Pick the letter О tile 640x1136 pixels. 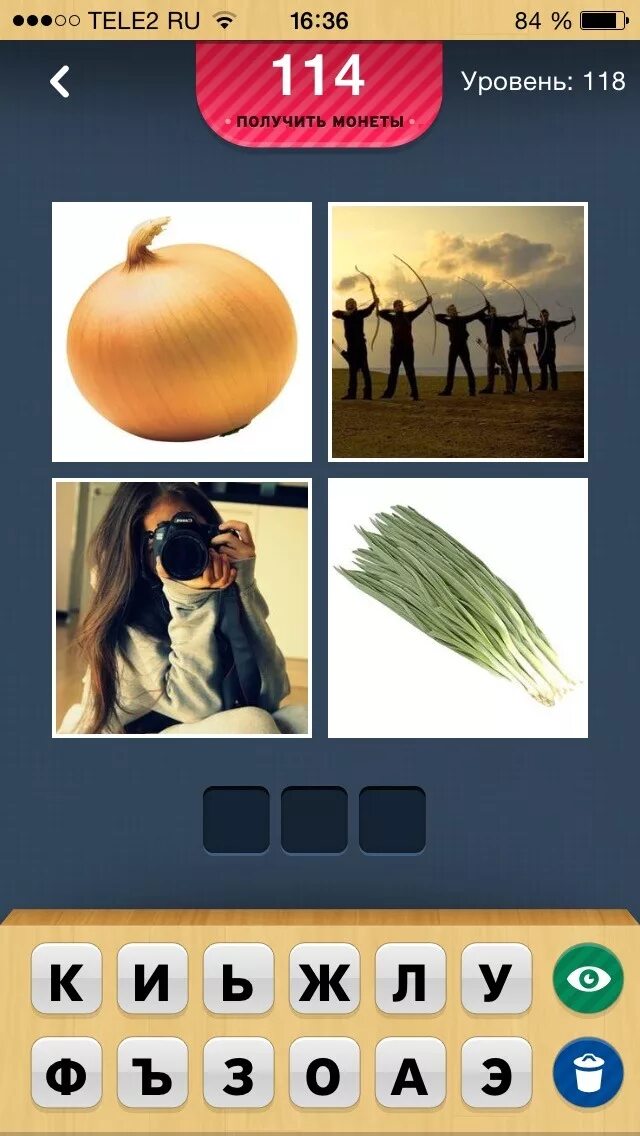(x=324, y=1076)
